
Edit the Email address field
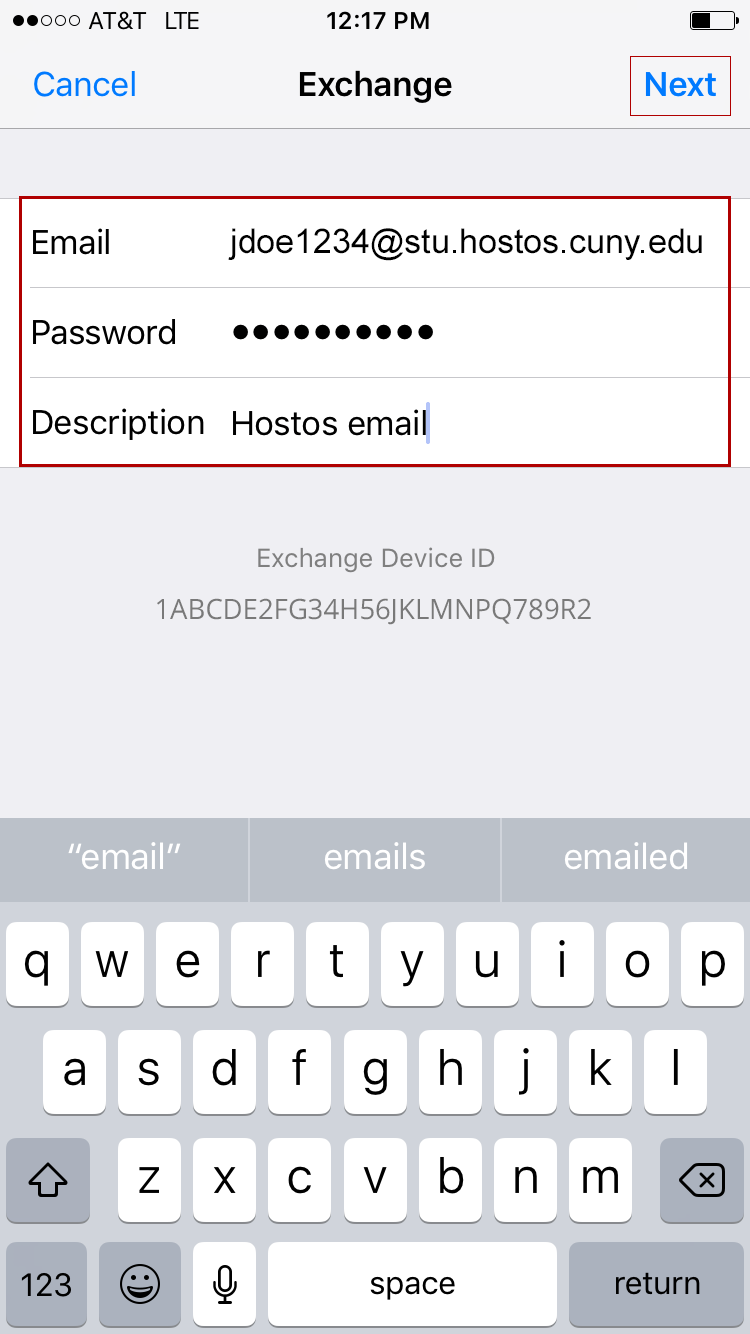pos(375,243)
